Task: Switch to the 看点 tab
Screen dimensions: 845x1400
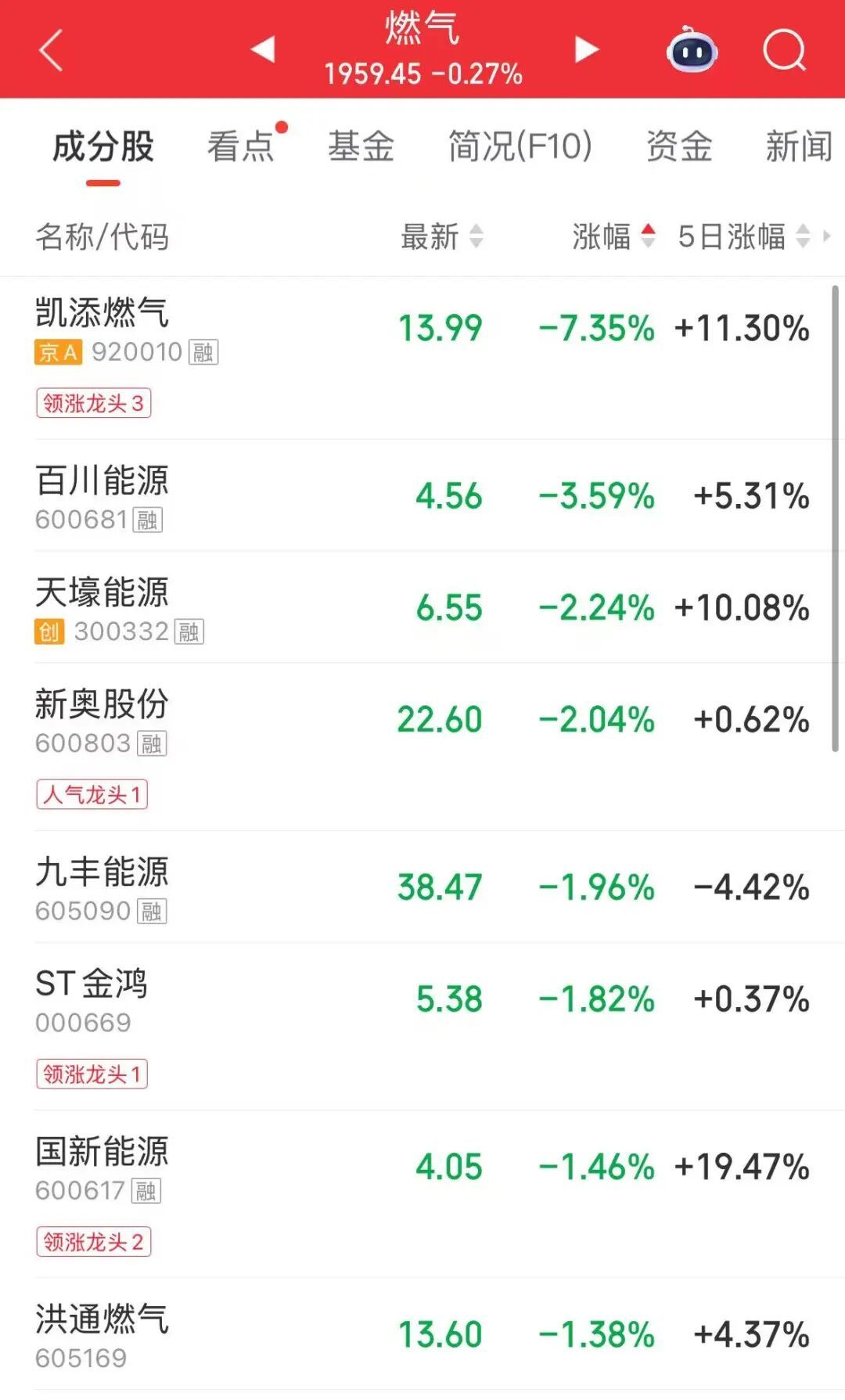Action: coord(241,146)
